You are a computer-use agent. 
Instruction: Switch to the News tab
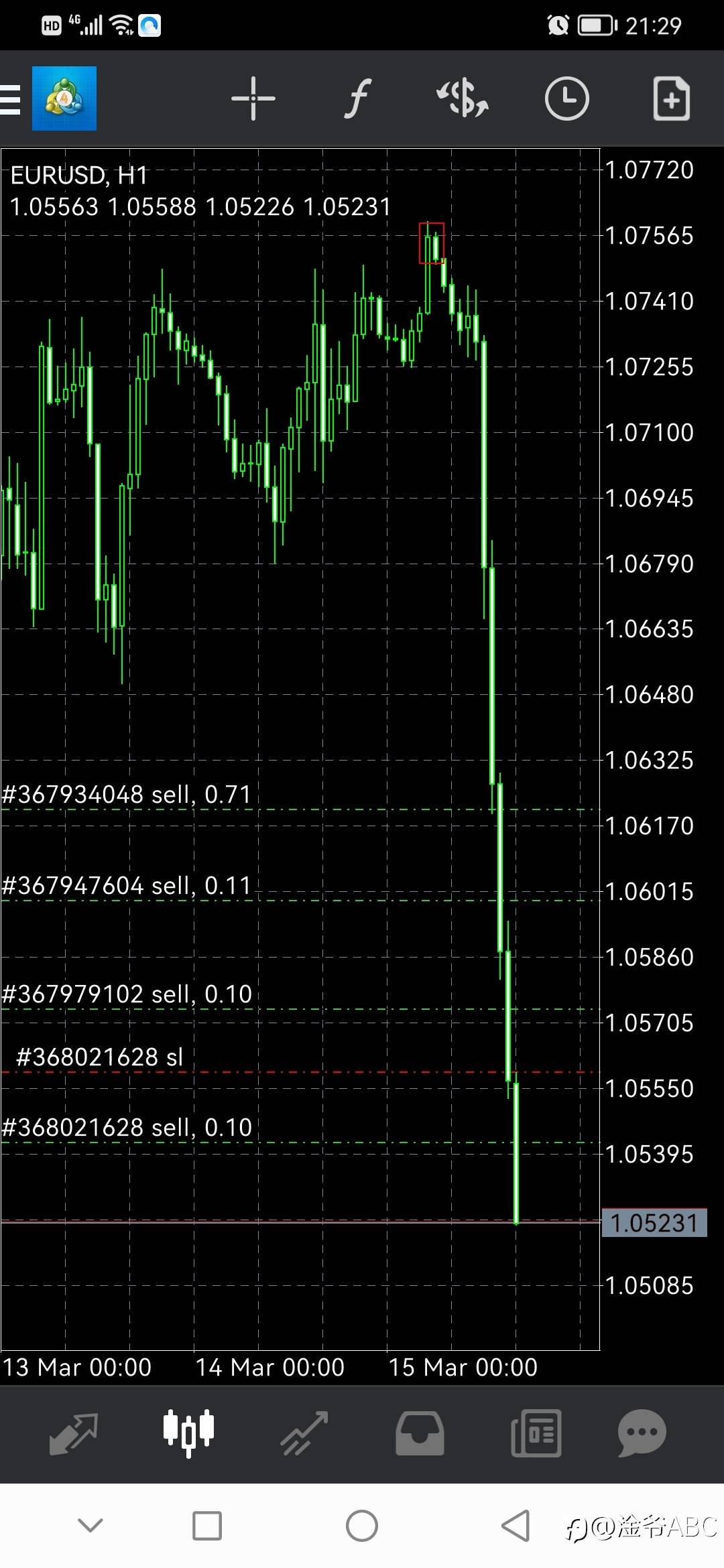tap(536, 1433)
